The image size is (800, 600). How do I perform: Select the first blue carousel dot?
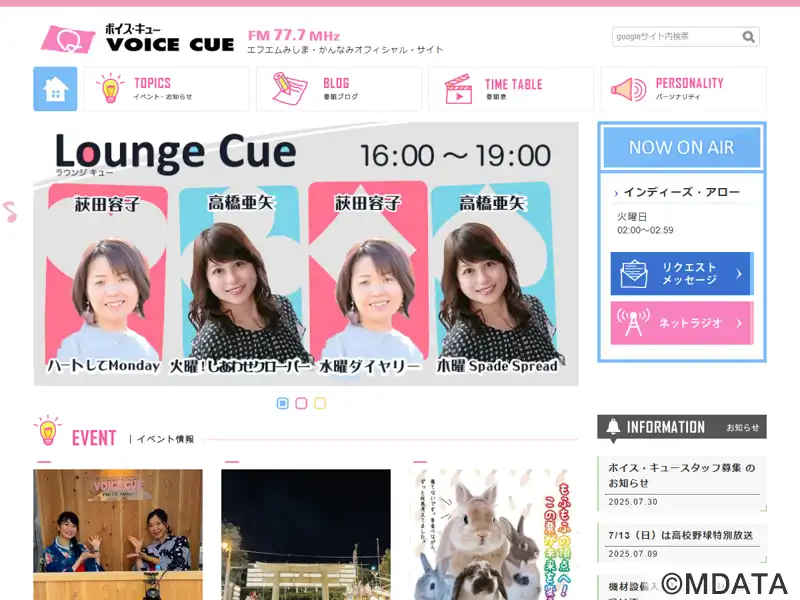[283, 403]
